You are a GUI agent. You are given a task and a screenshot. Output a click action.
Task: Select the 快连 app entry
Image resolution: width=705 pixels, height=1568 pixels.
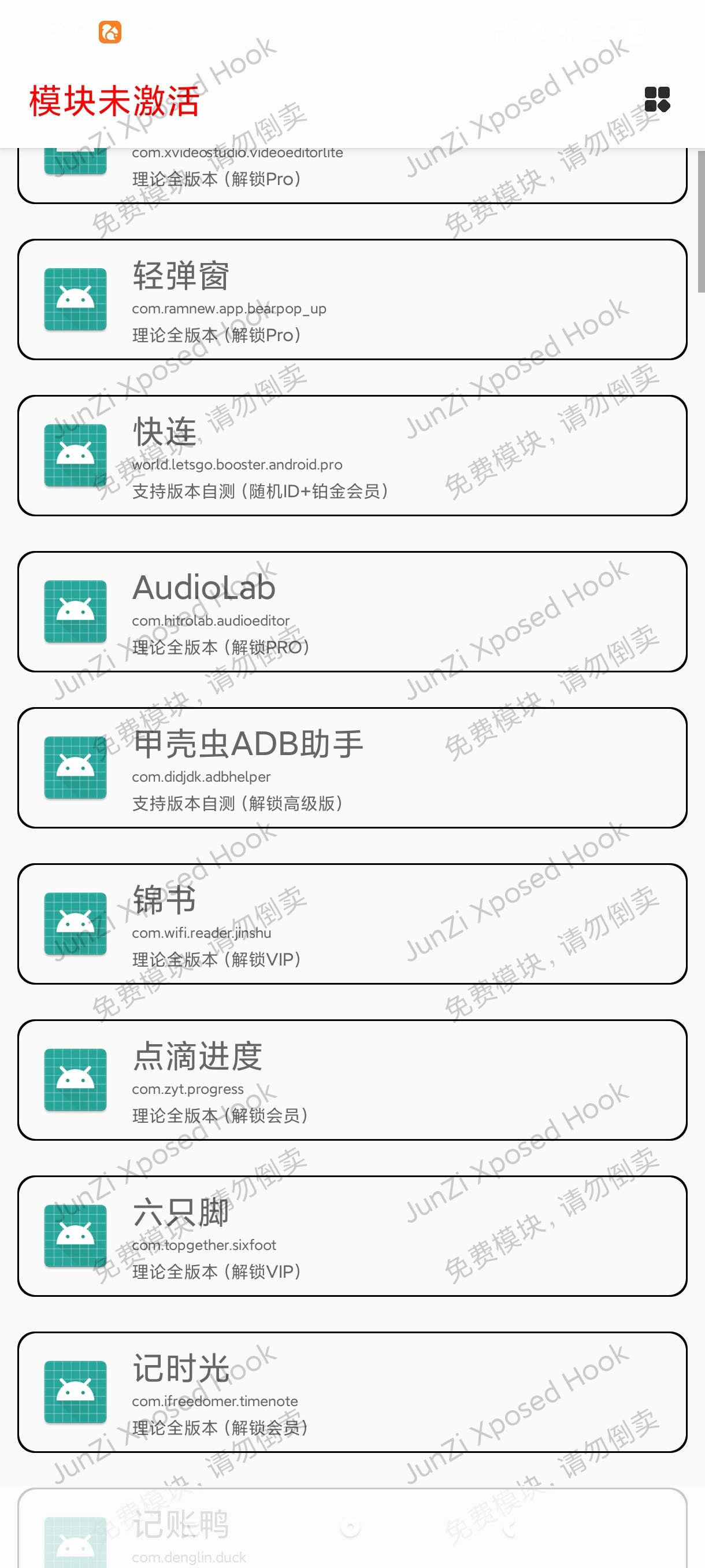tap(352, 455)
